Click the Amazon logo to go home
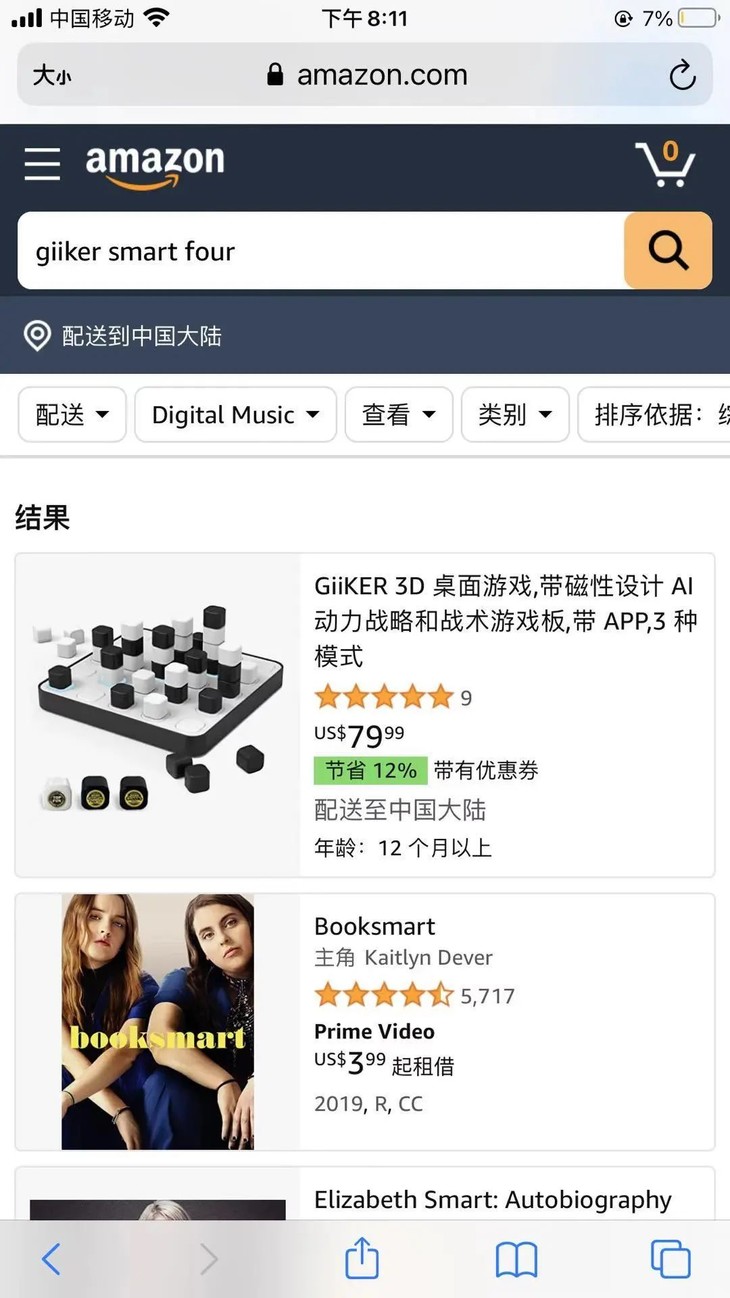730x1298 pixels. pyautogui.click(x=154, y=163)
